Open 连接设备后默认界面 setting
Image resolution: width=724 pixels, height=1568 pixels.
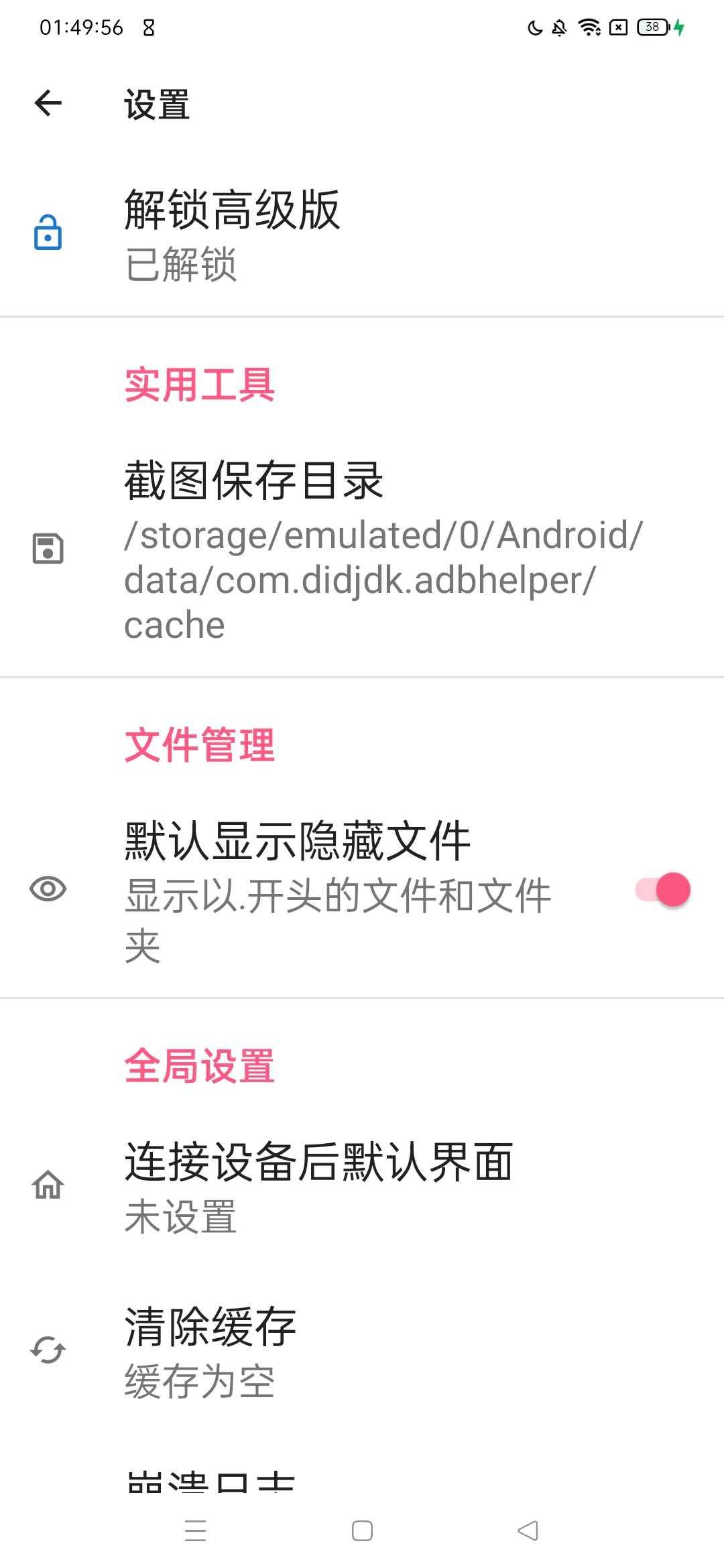coord(362,1186)
